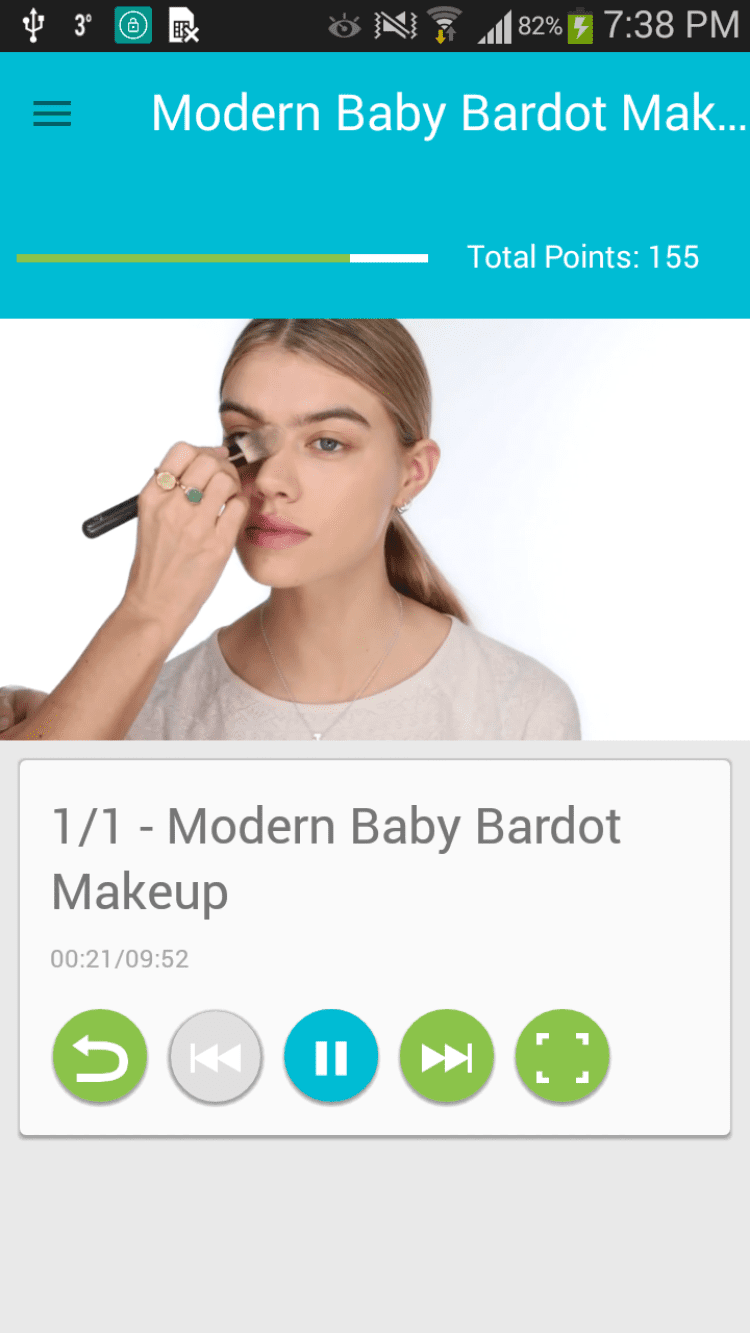The height and width of the screenshot is (1333, 750).
Task: Tap the grayed-out previous track button
Action: tap(216, 1057)
